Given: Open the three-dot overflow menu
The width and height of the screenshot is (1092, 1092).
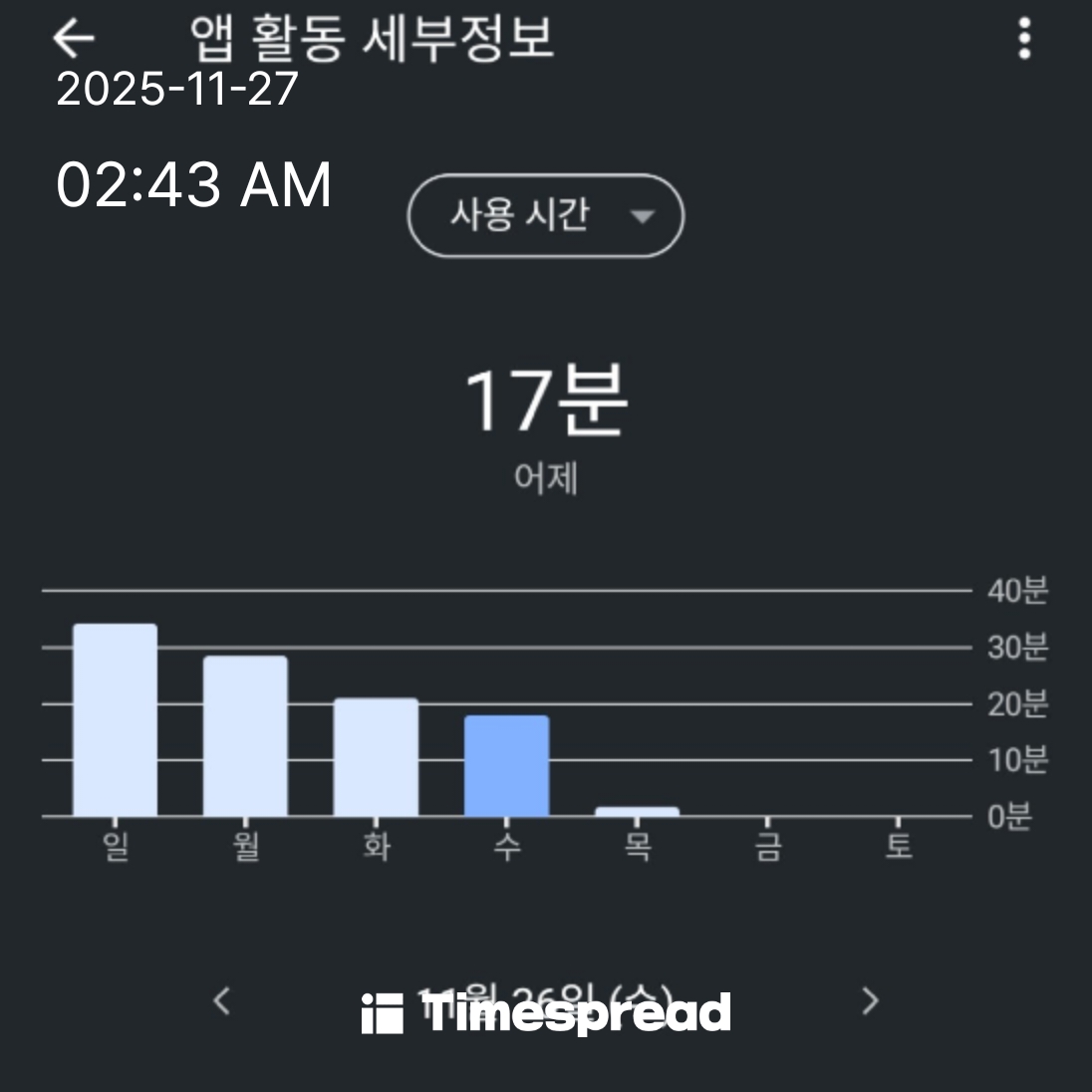Looking at the screenshot, I should point(1024,38).
